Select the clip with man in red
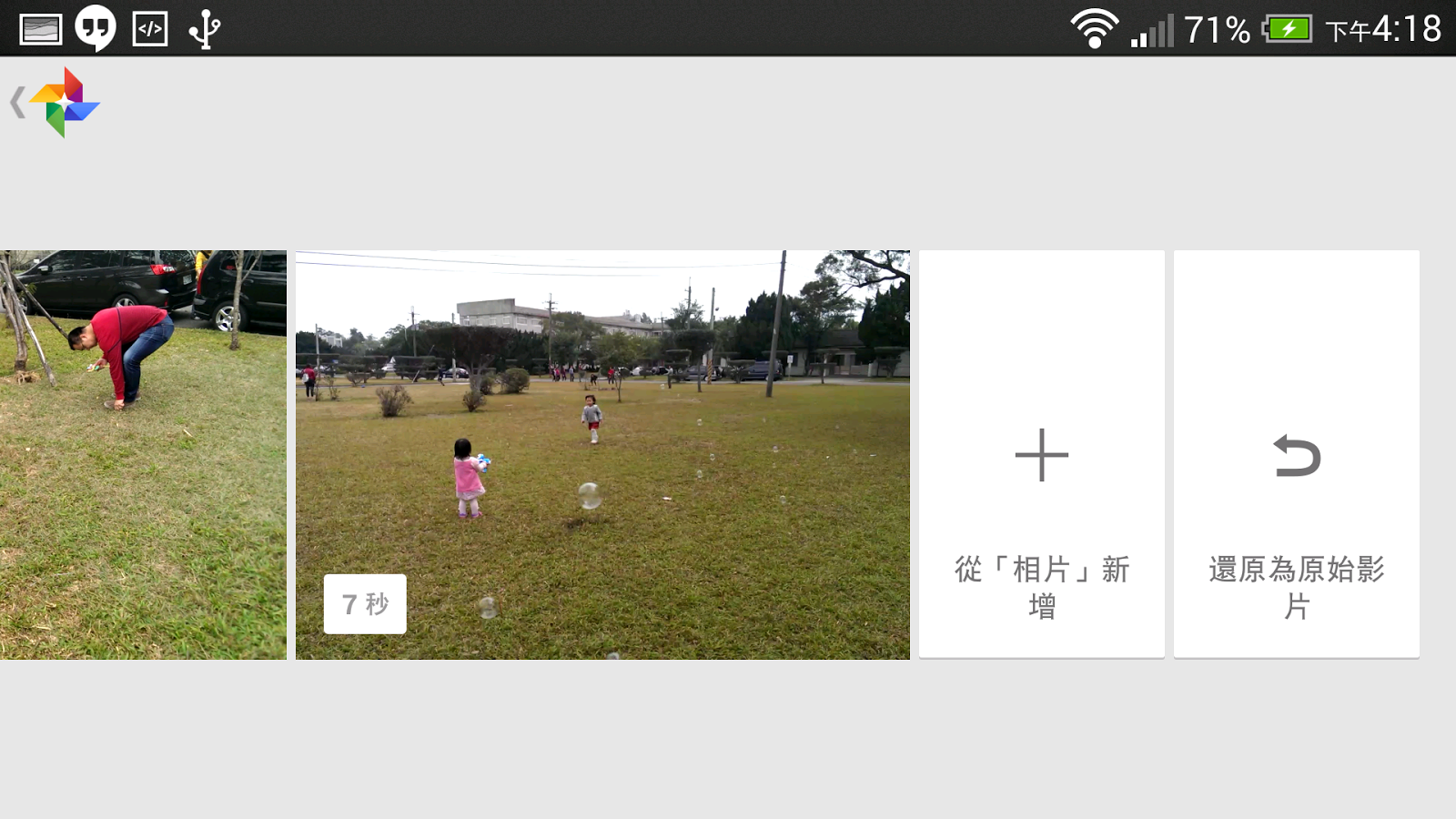This screenshot has height=819, width=1456. 143,455
